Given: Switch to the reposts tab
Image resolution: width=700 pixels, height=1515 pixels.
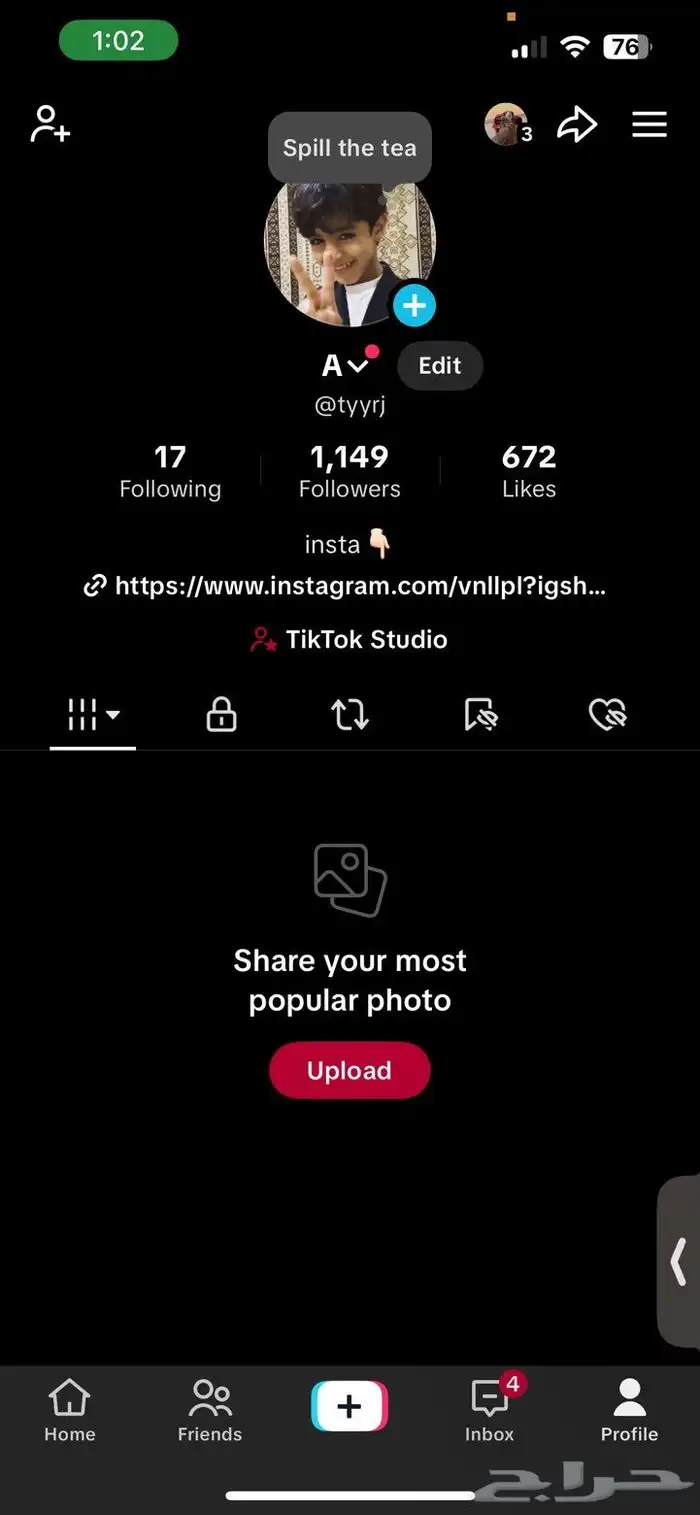Looking at the screenshot, I should [x=350, y=715].
